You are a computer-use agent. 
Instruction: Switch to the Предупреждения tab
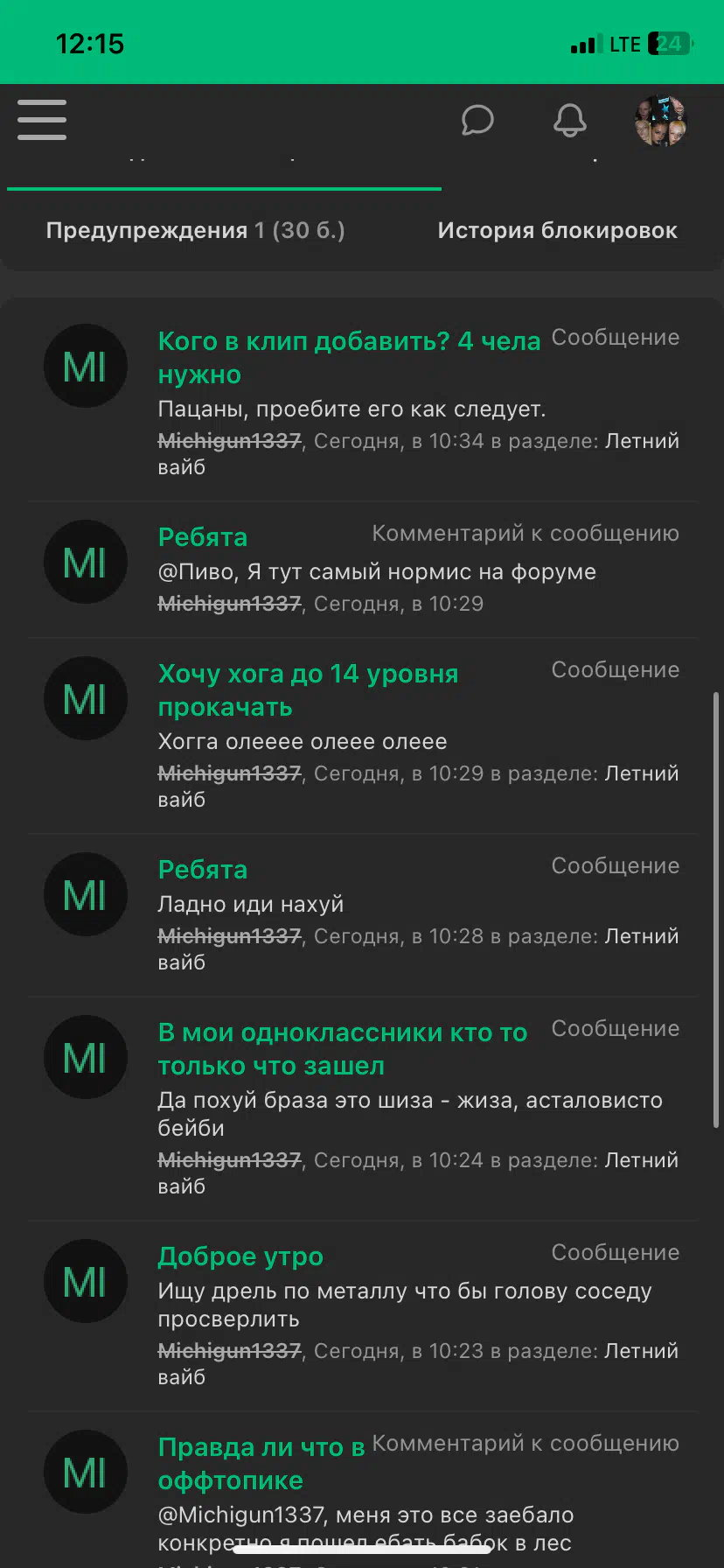(195, 230)
